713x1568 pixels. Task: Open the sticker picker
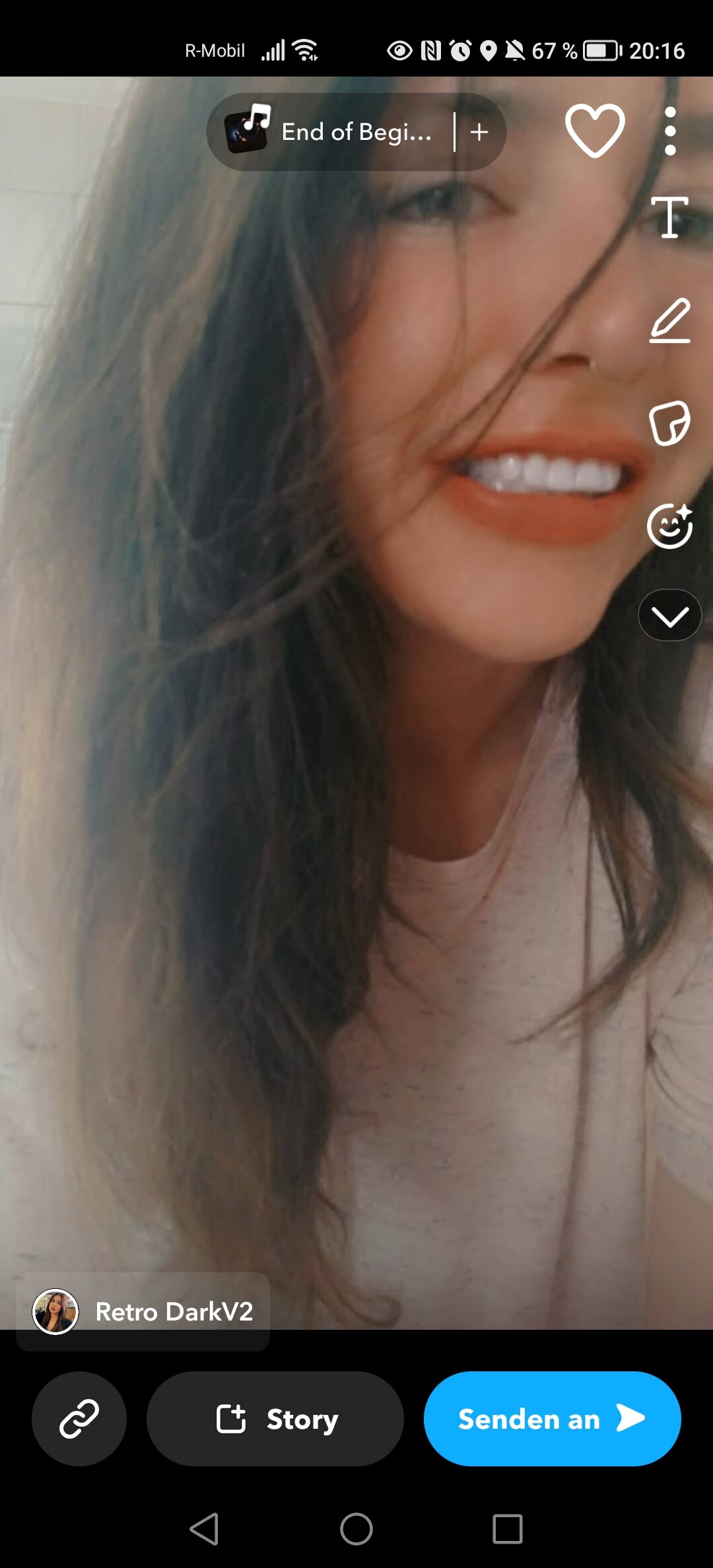[669, 423]
